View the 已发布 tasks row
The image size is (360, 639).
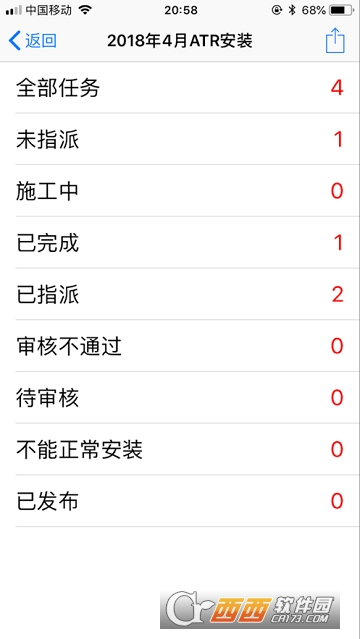(x=180, y=501)
